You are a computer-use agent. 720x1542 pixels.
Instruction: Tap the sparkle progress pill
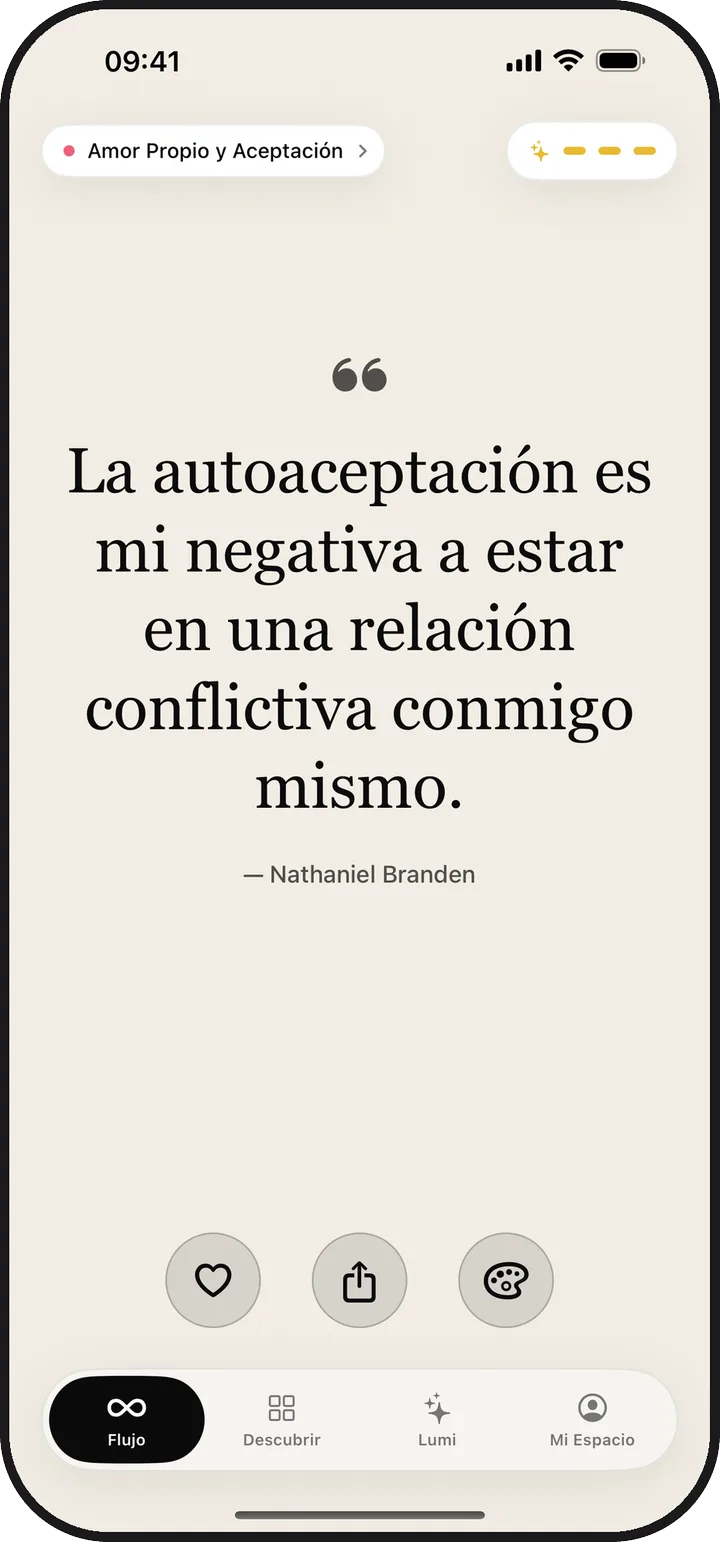592,151
